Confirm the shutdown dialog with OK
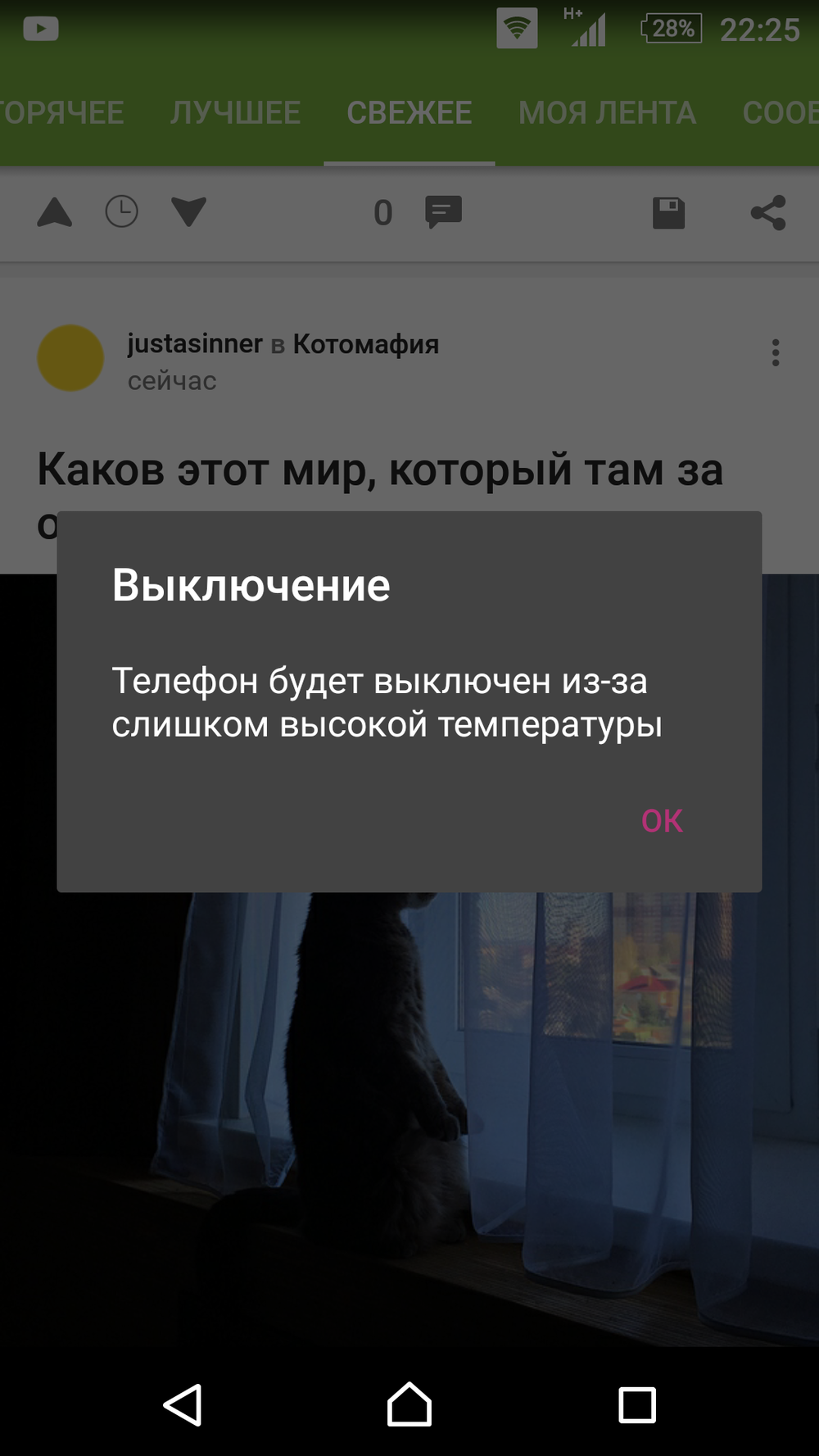 662,820
